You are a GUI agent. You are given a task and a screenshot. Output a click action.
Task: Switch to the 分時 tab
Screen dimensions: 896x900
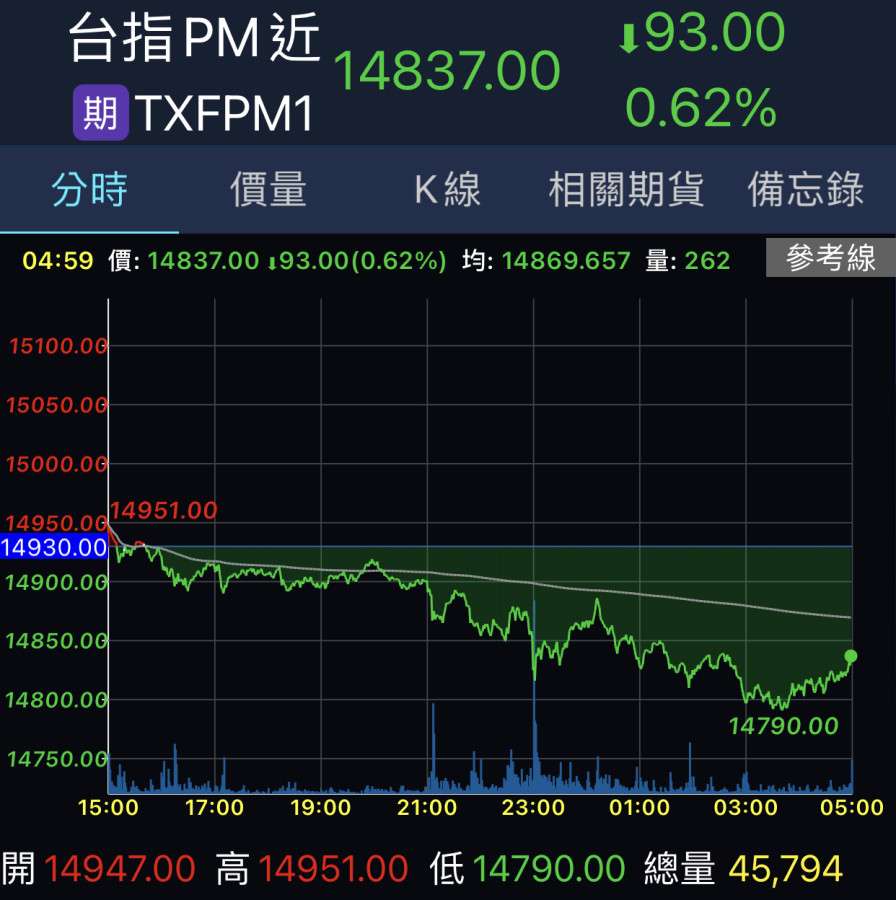90,189
